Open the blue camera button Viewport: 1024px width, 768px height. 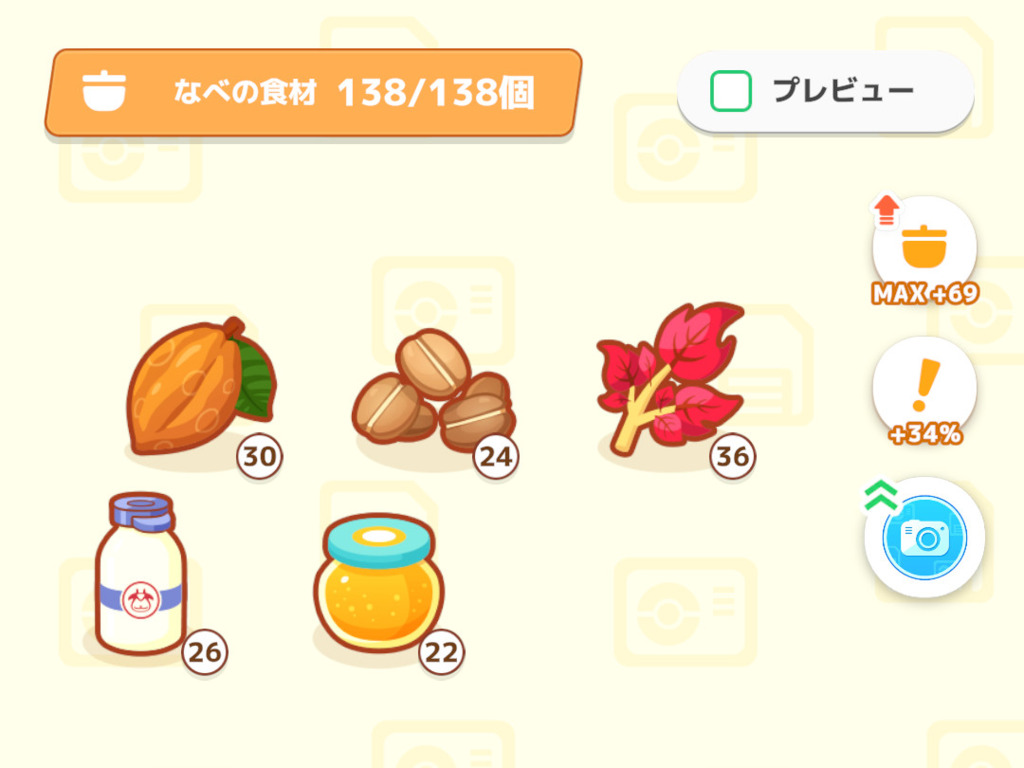[925, 538]
